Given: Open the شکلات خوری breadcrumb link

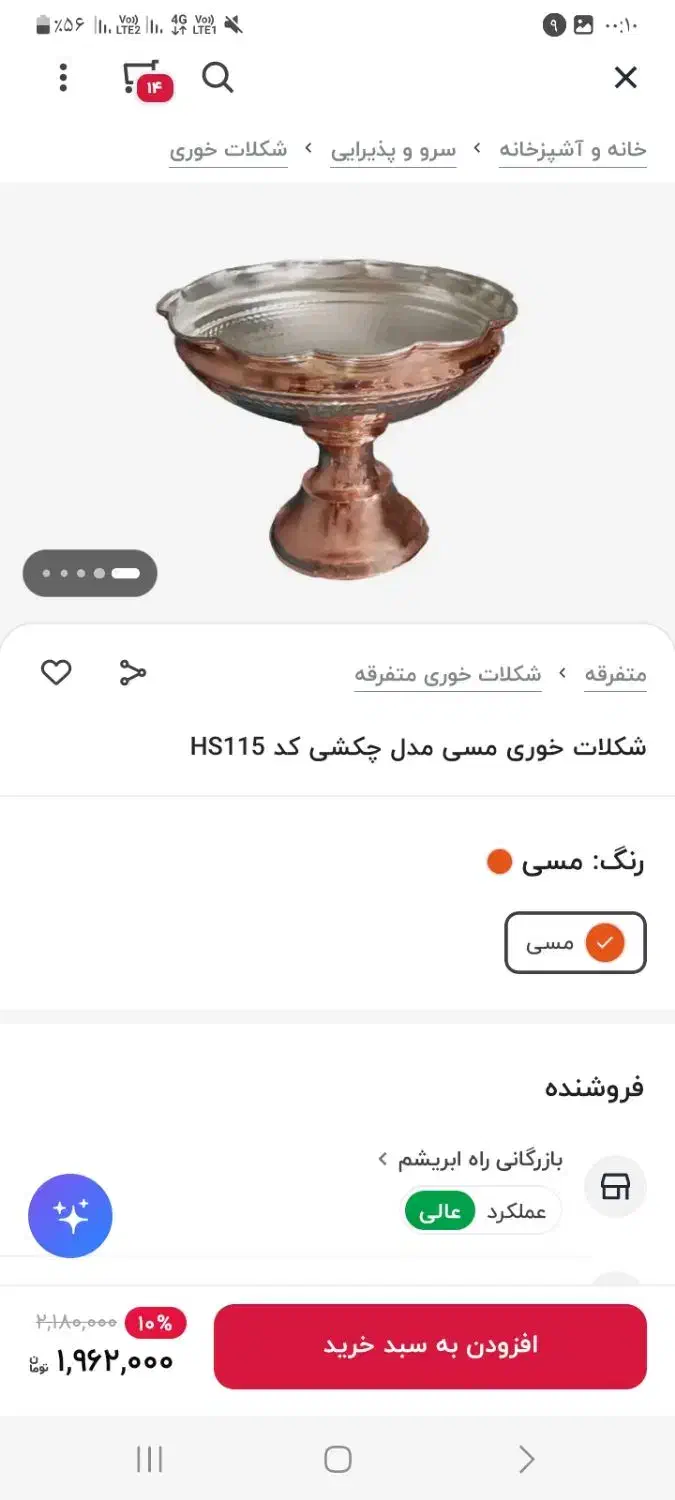Looking at the screenshot, I should [x=228, y=150].
